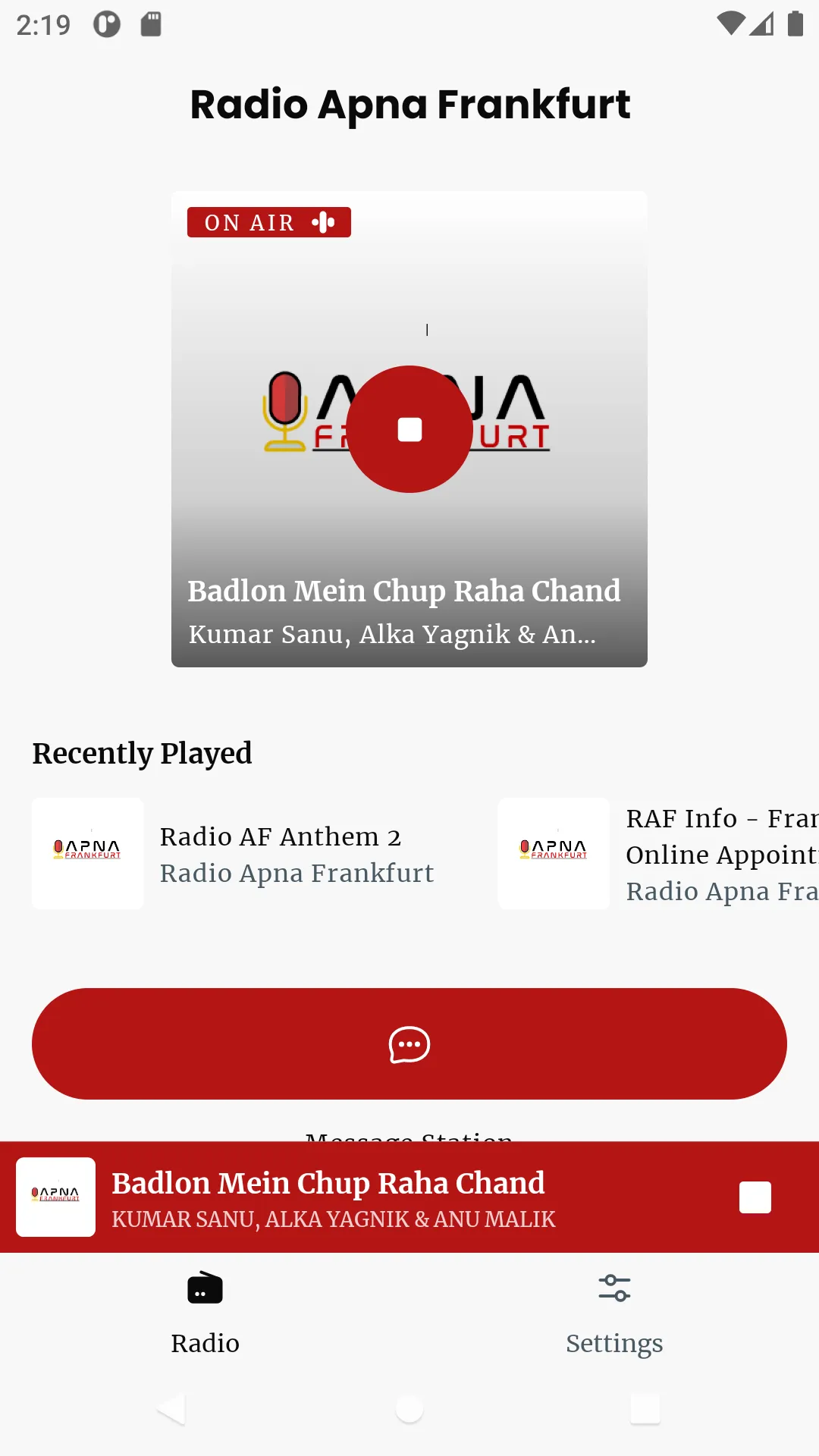819x1456 pixels.
Task: Go back using system back button
Action: (171, 1410)
